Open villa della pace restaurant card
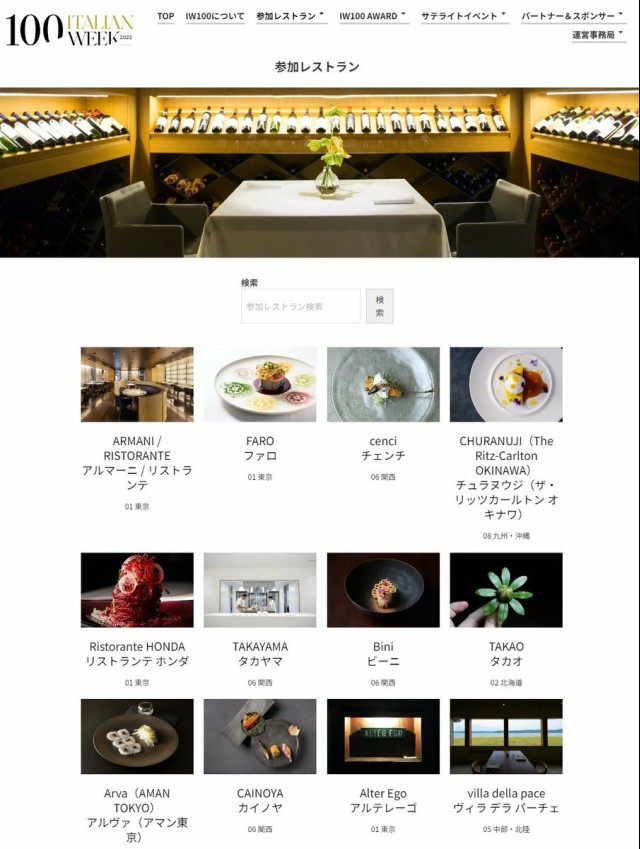Viewport: 640px width, 849px height. coord(506,737)
